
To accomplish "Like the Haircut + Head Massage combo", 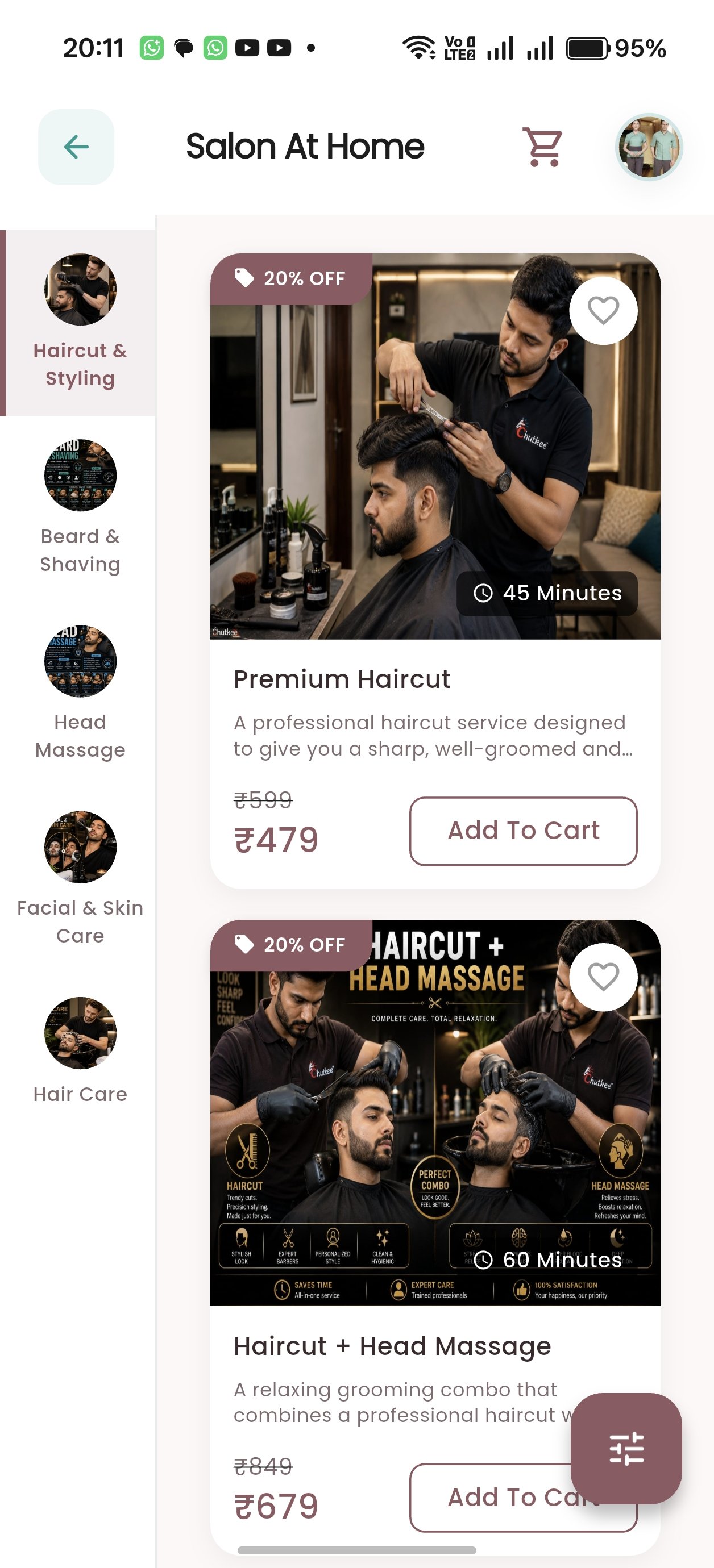I will (x=603, y=977).
